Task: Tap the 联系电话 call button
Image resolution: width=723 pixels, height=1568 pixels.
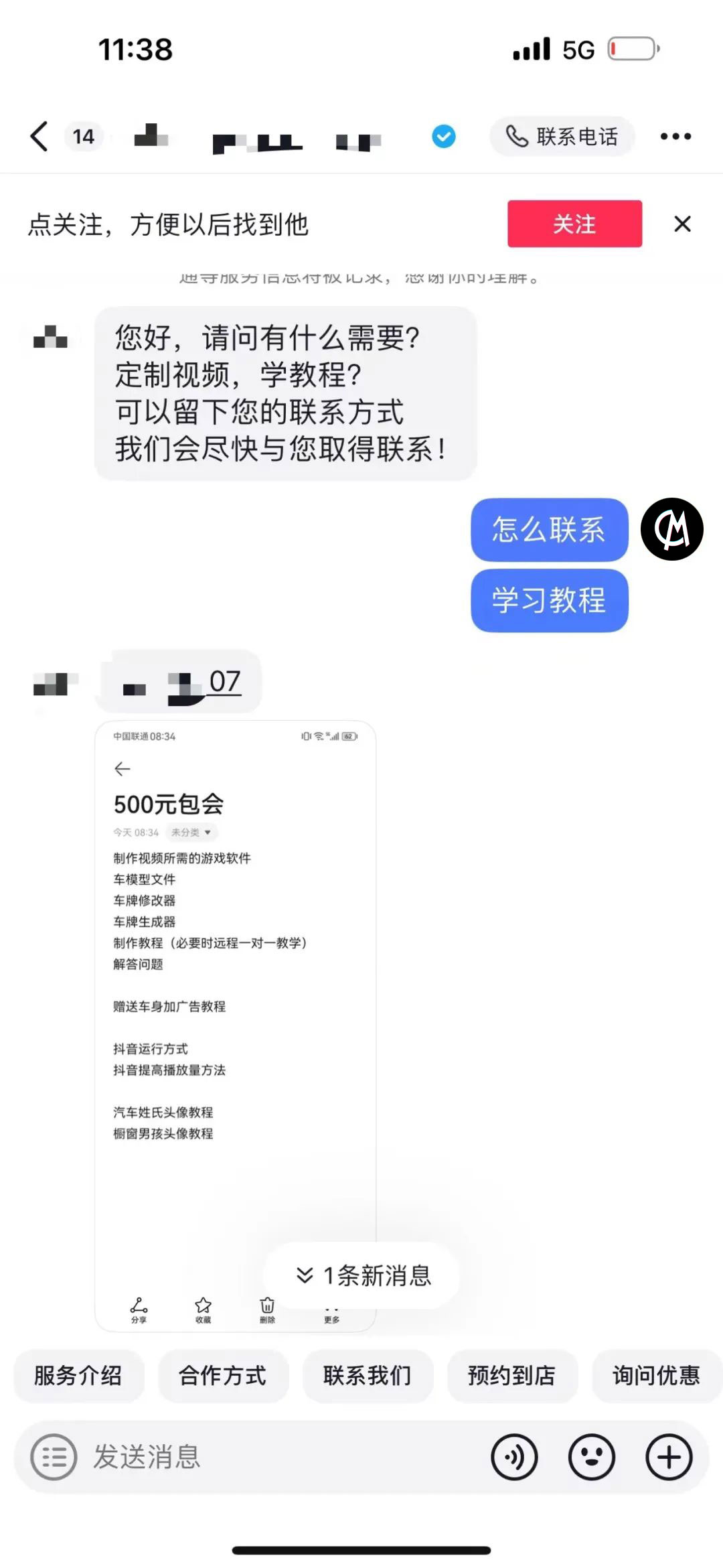Action: 562,137
